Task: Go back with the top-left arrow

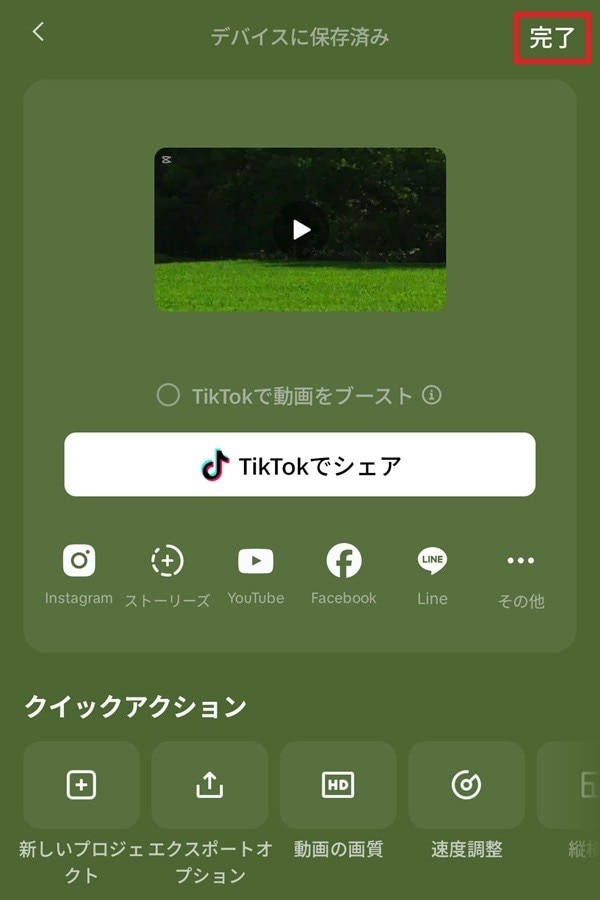Action: (x=38, y=32)
